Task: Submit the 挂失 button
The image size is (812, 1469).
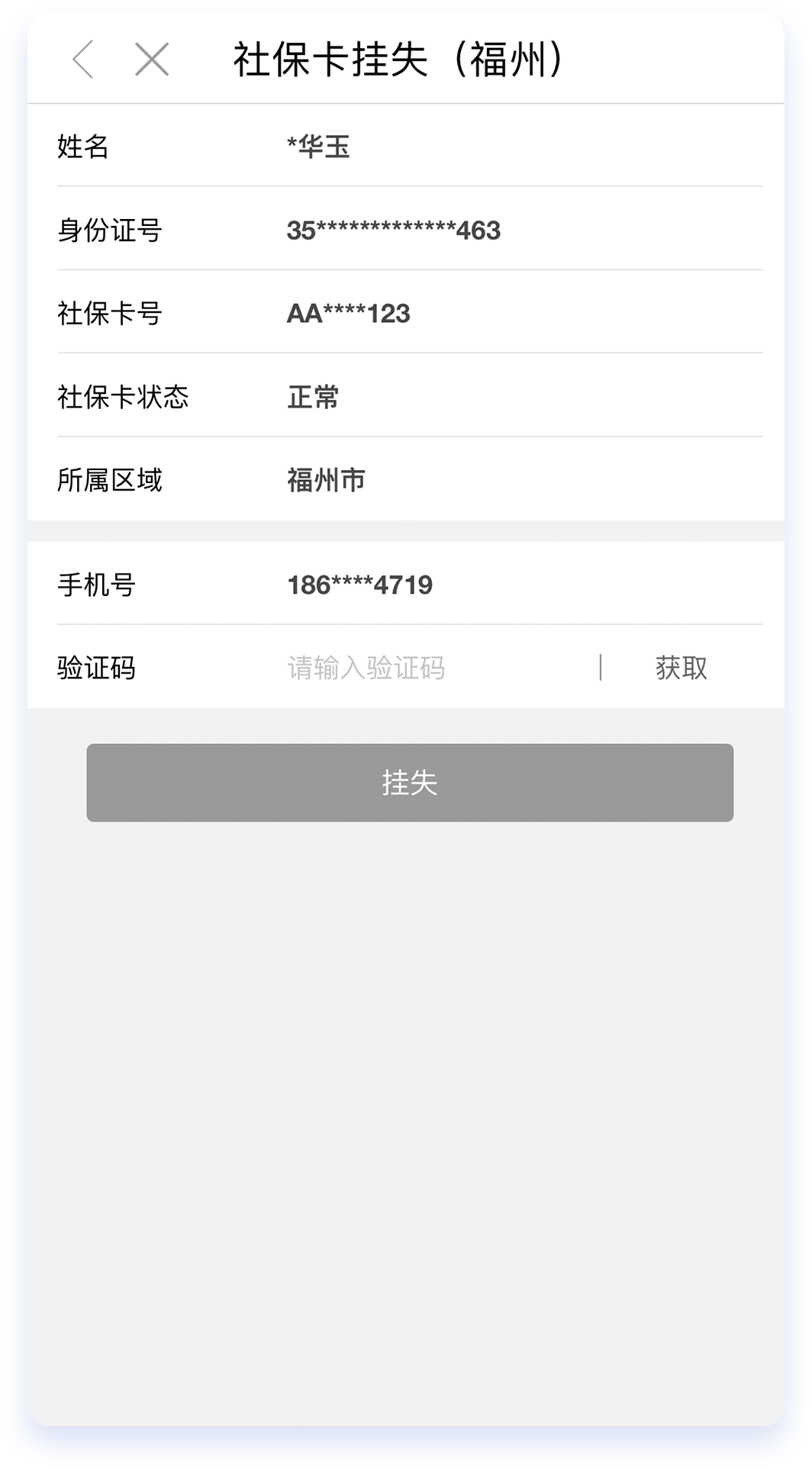Action: [410, 783]
